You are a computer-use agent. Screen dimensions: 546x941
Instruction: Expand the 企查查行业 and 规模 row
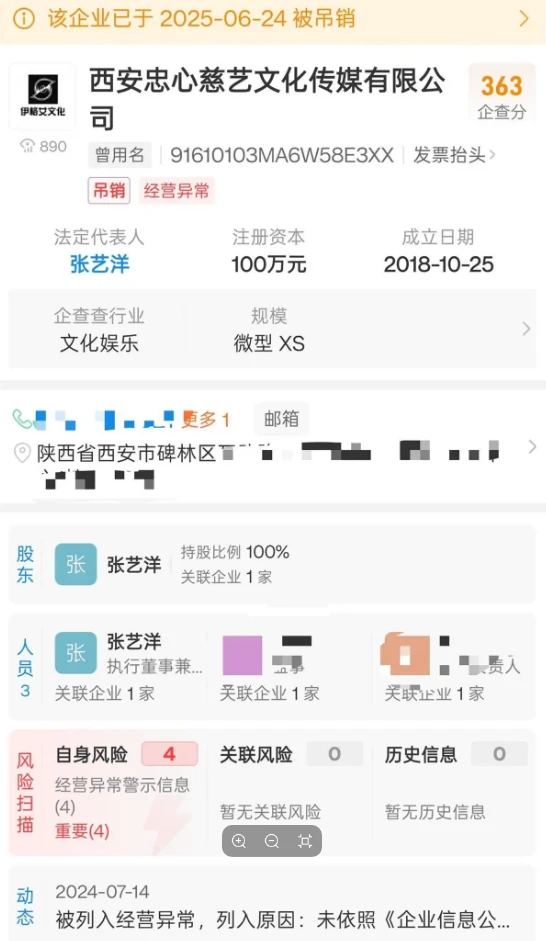272,329
